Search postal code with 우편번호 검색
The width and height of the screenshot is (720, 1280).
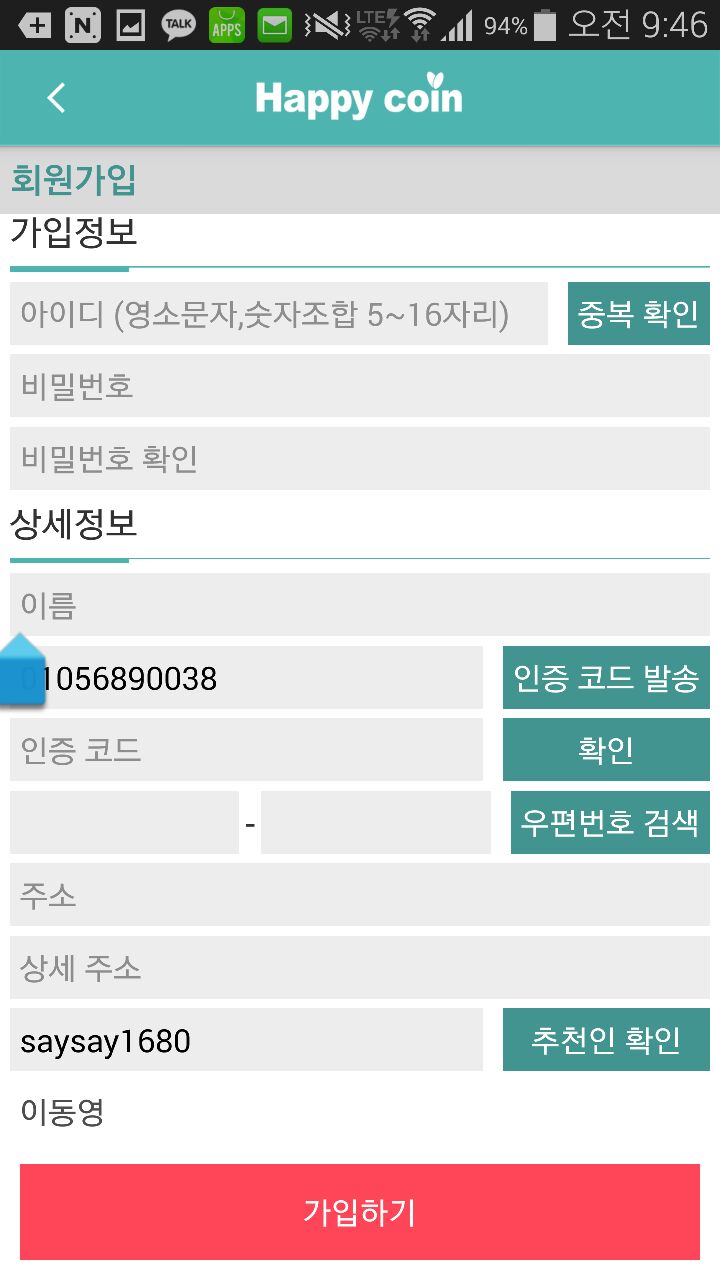pos(610,823)
